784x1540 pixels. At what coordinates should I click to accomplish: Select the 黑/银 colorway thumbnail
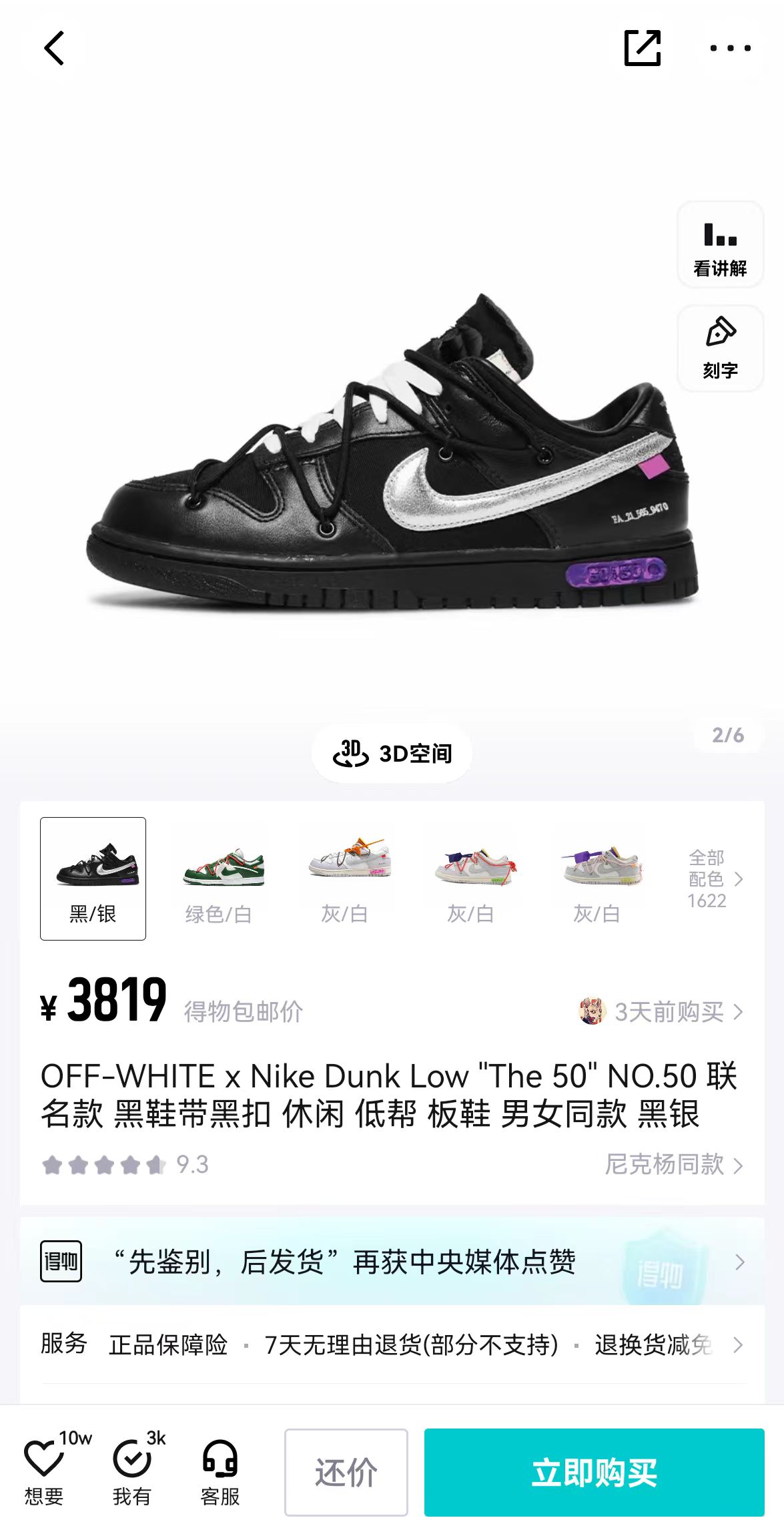[93, 878]
